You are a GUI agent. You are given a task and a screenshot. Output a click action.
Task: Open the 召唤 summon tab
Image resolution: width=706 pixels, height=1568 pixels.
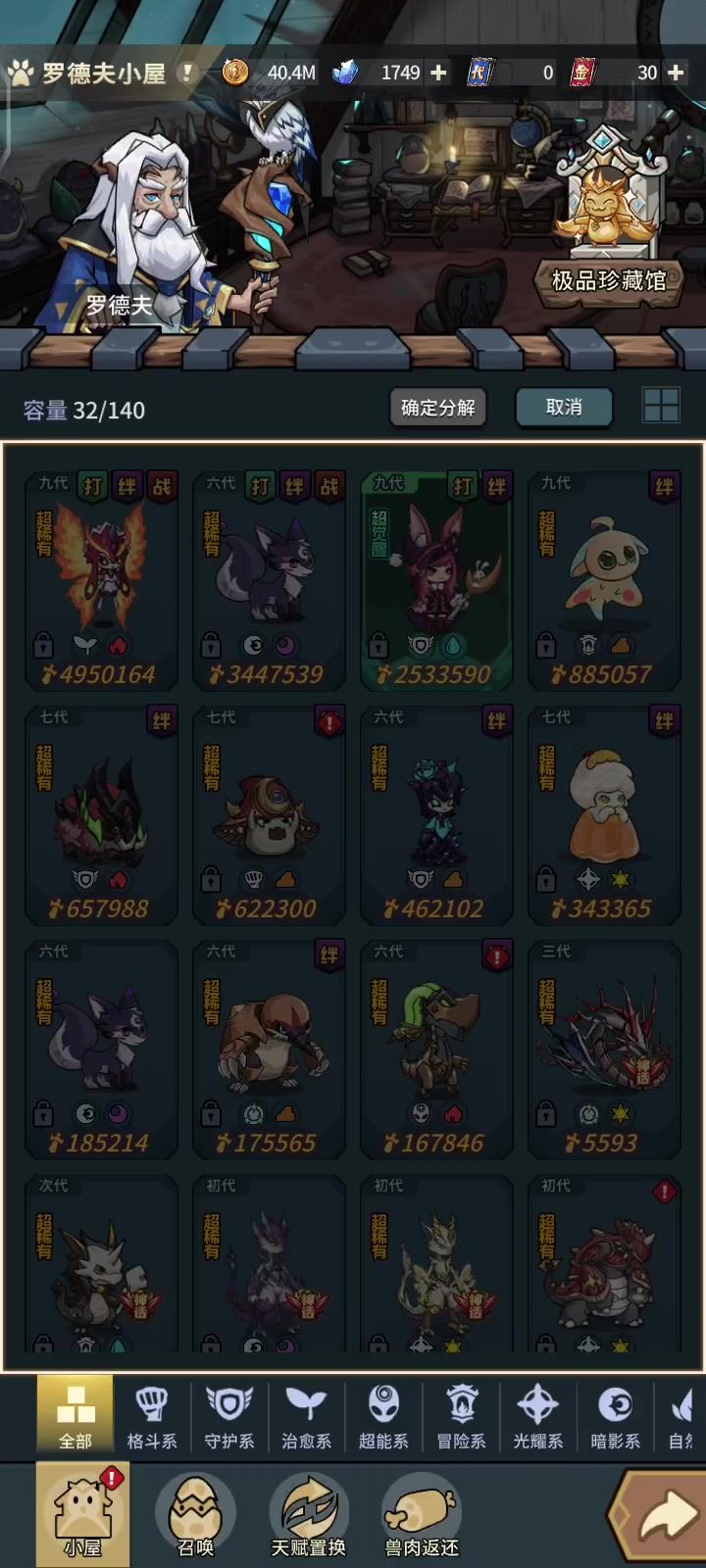coord(196,1514)
